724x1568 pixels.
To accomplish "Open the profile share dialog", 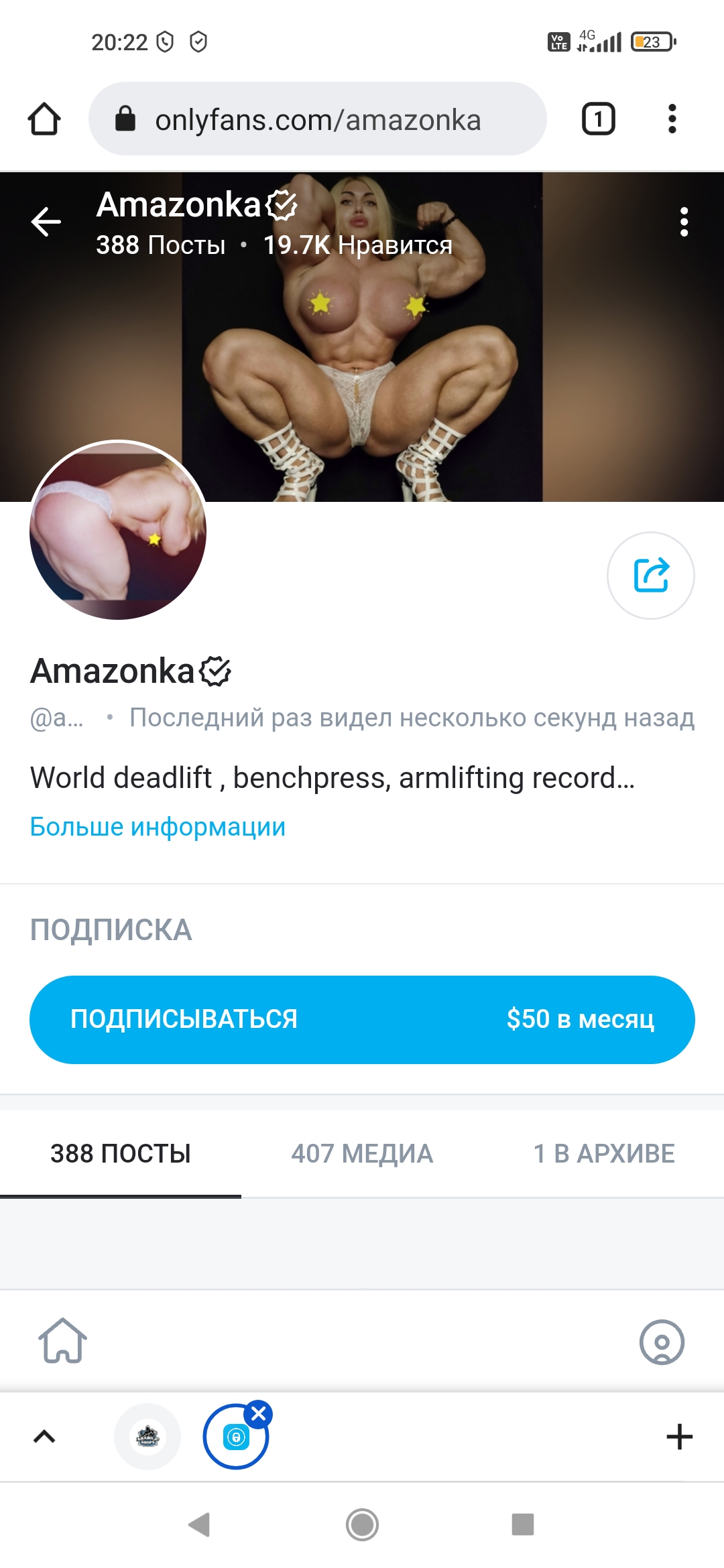I will point(651,576).
